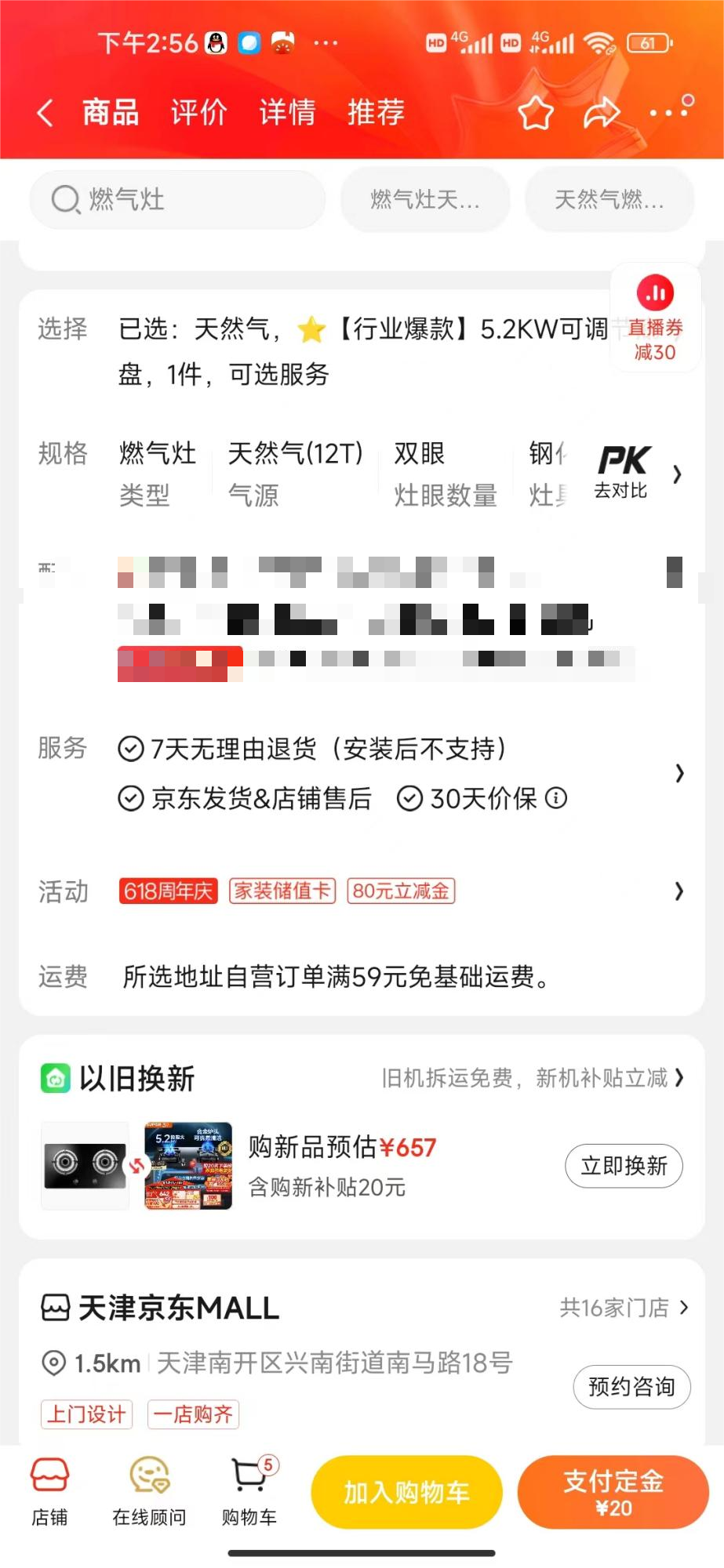Select the 燃气灶天… suggestion chip
This screenshot has width=724, height=1568.
(424, 200)
